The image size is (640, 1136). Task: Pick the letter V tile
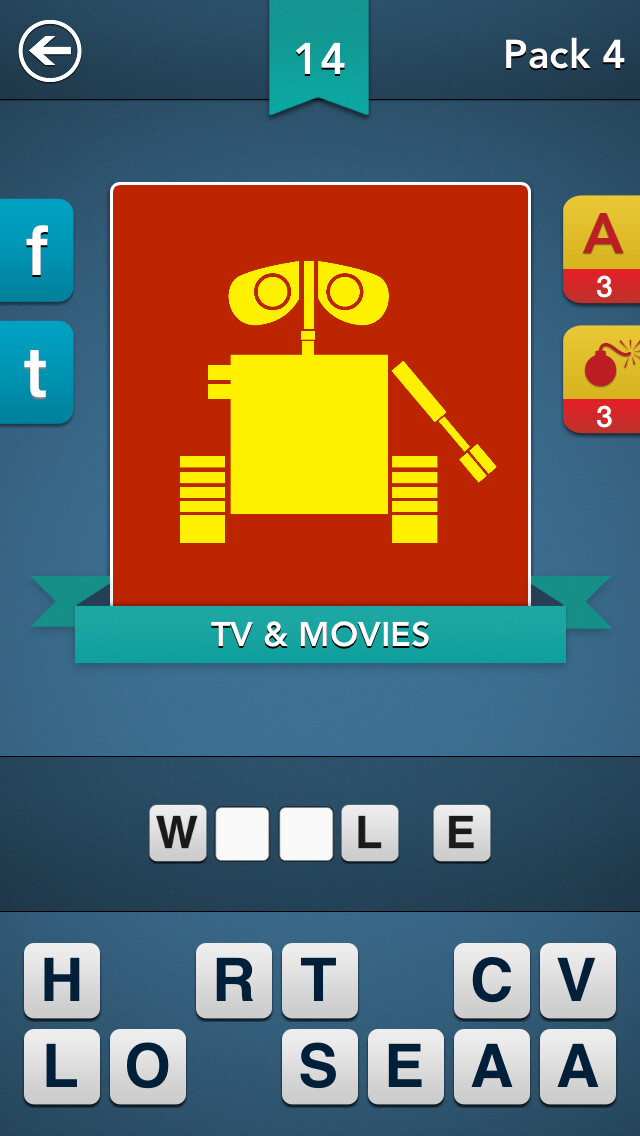tap(577, 981)
